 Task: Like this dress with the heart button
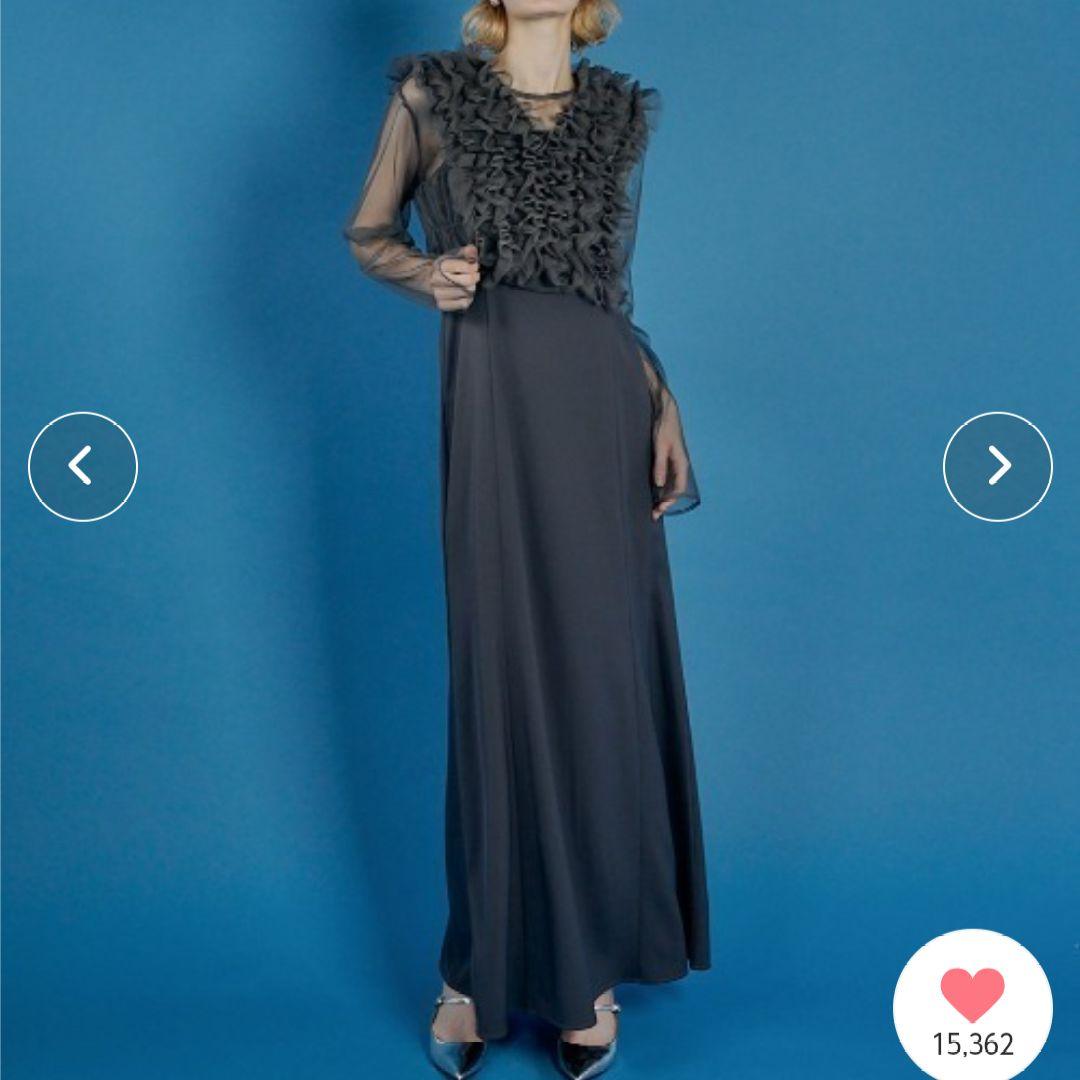pyautogui.click(x=972, y=995)
